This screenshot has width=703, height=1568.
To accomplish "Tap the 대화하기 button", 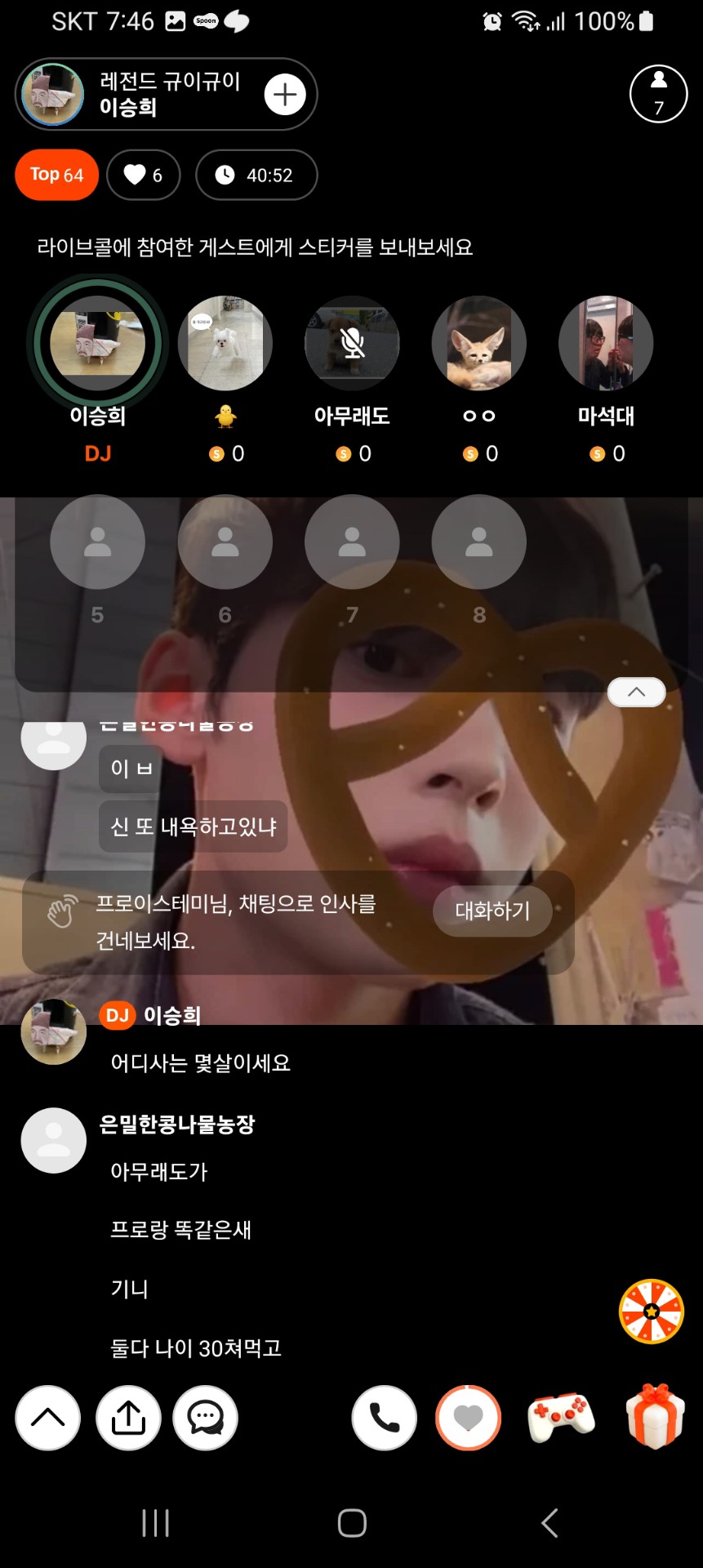I will click(x=492, y=911).
